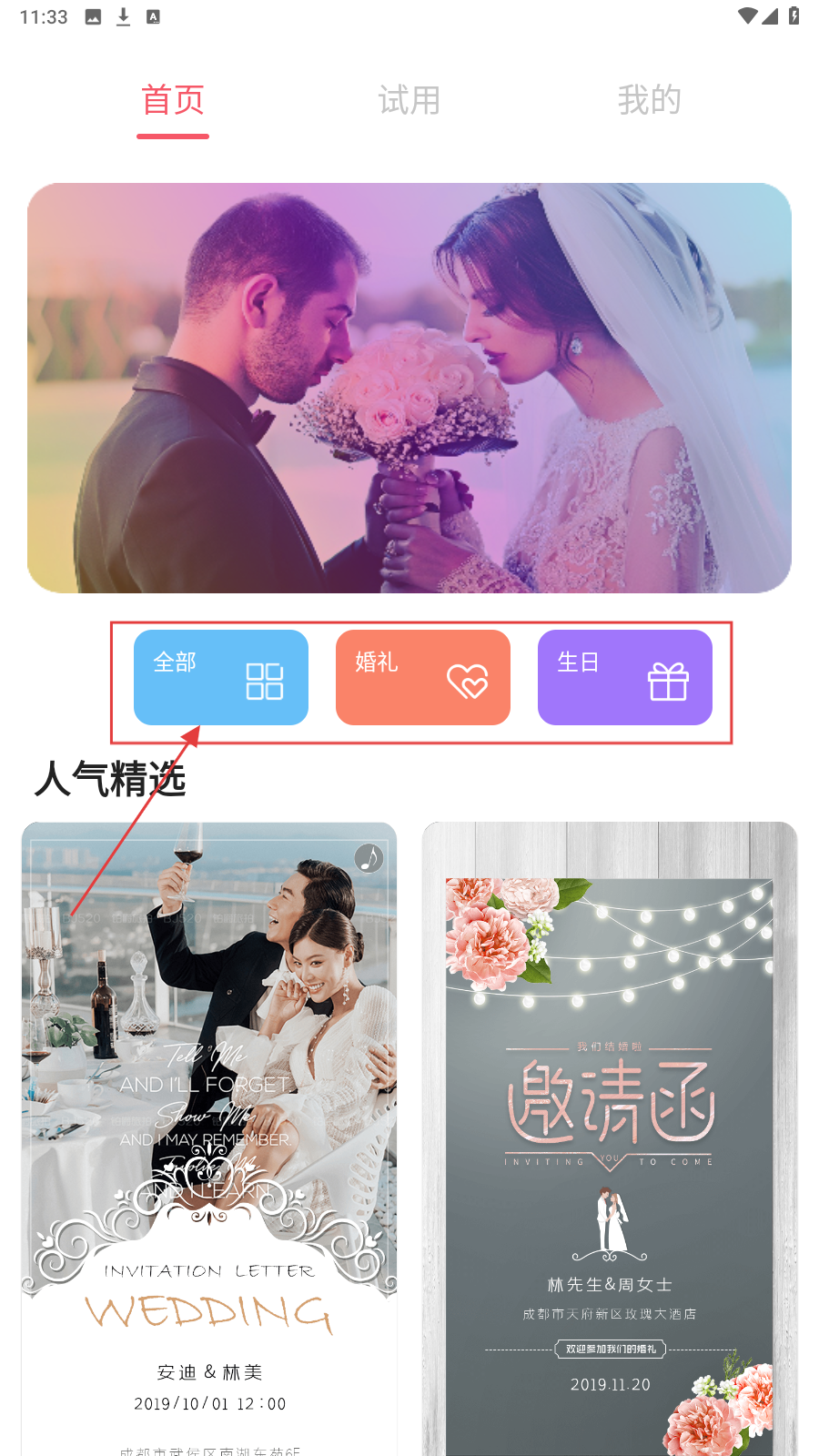Select the 首页 tab
This screenshot has width=819, height=1456.
pos(173,100)
